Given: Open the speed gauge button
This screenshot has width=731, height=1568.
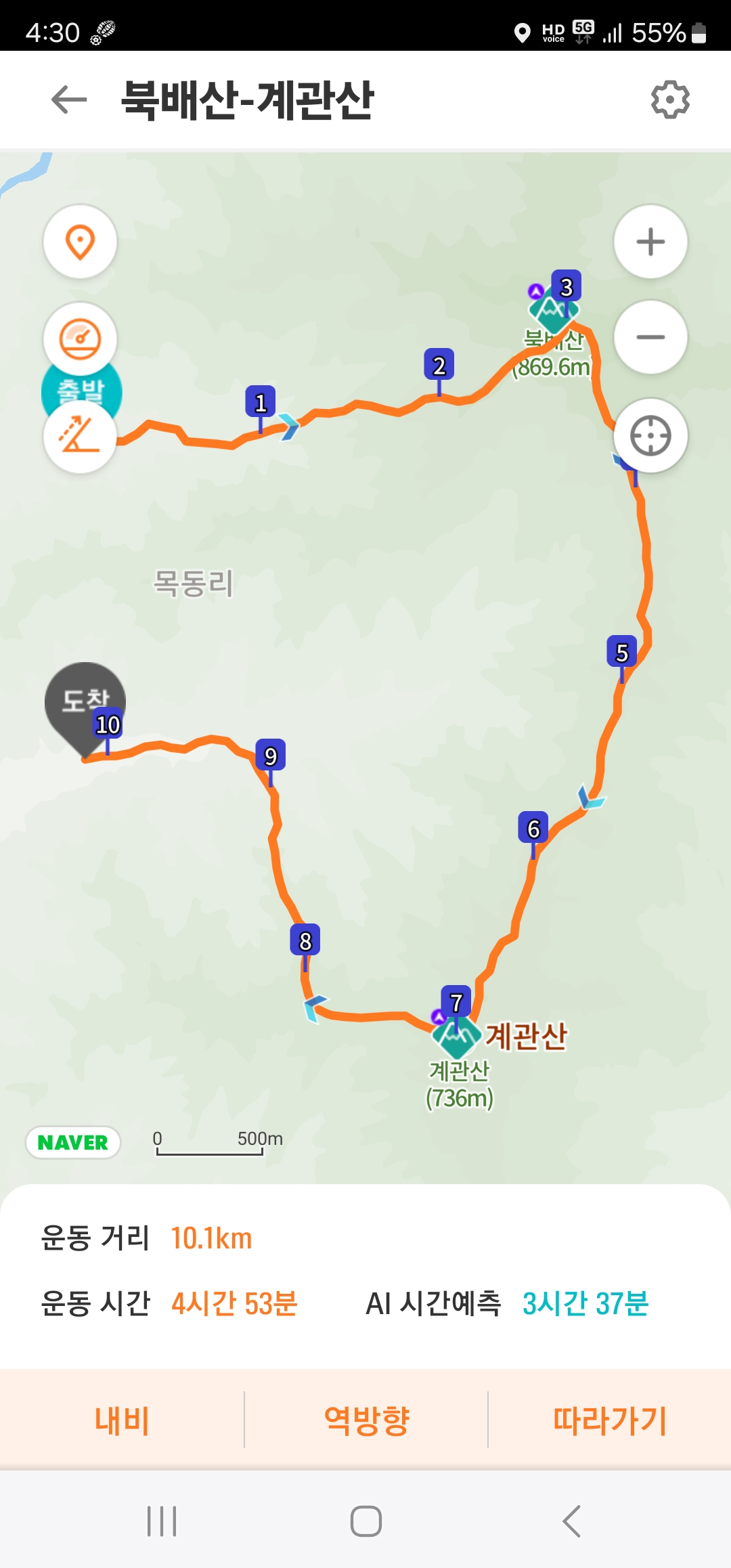Looking at the screenshot, I should 80,339.
